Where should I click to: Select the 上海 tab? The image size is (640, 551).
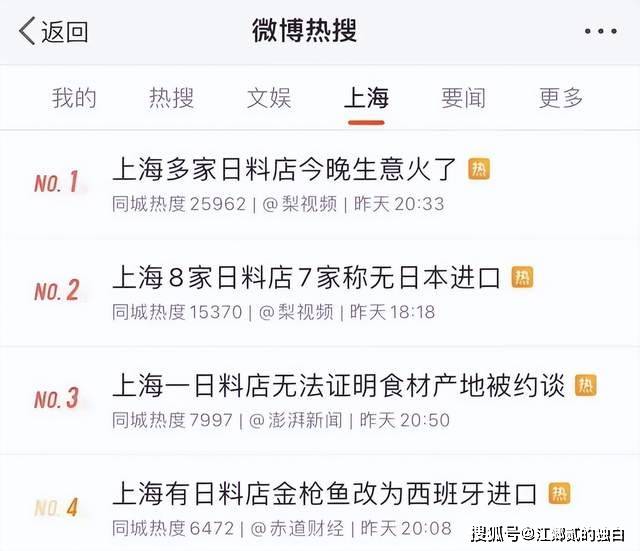click(366, 98)
